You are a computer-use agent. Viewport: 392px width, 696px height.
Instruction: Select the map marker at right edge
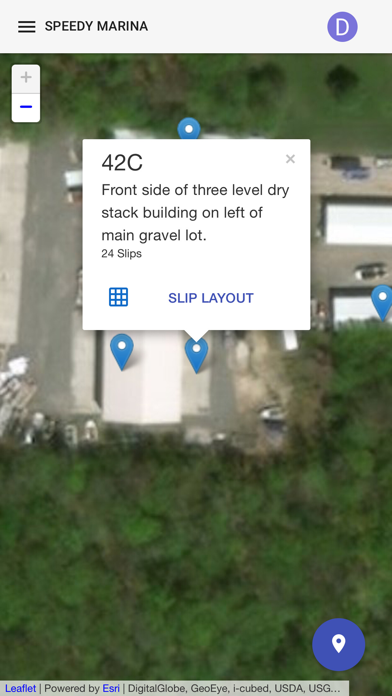(x=382, y=303)
